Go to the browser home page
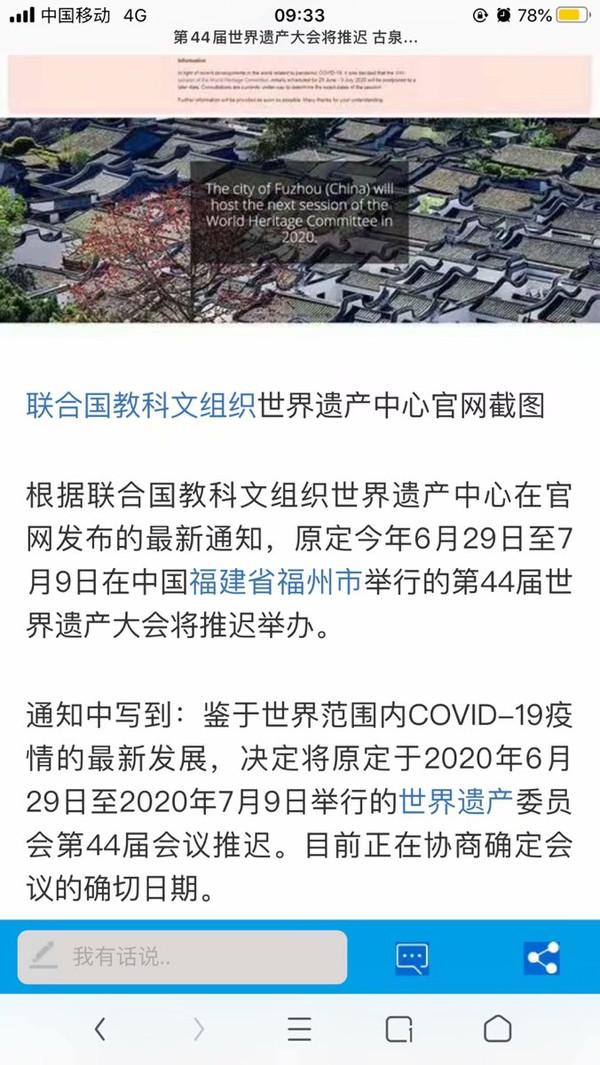 497,1028
